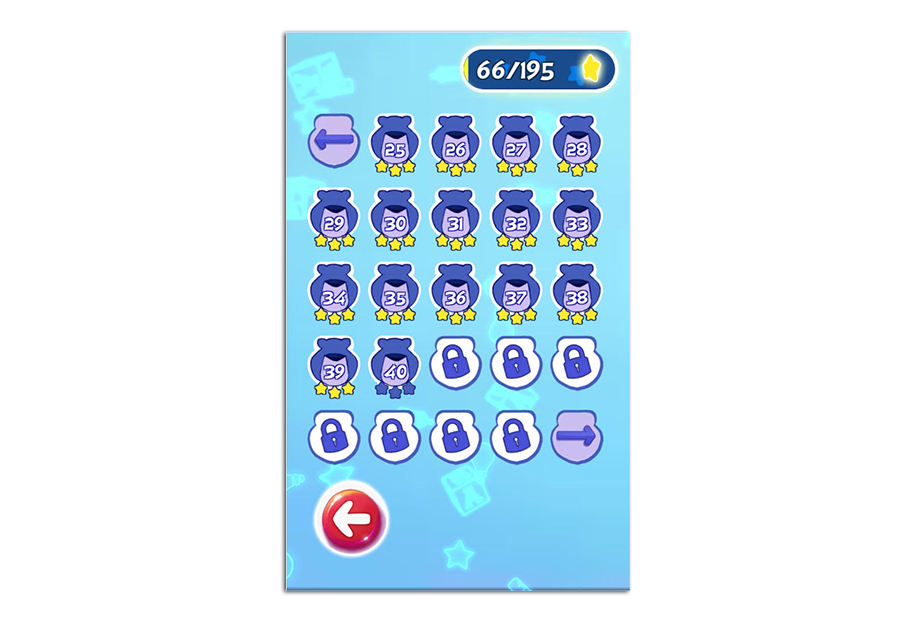Open level 33
The image size is (916, 625).
pyautogui.click(x=577, y=217)
